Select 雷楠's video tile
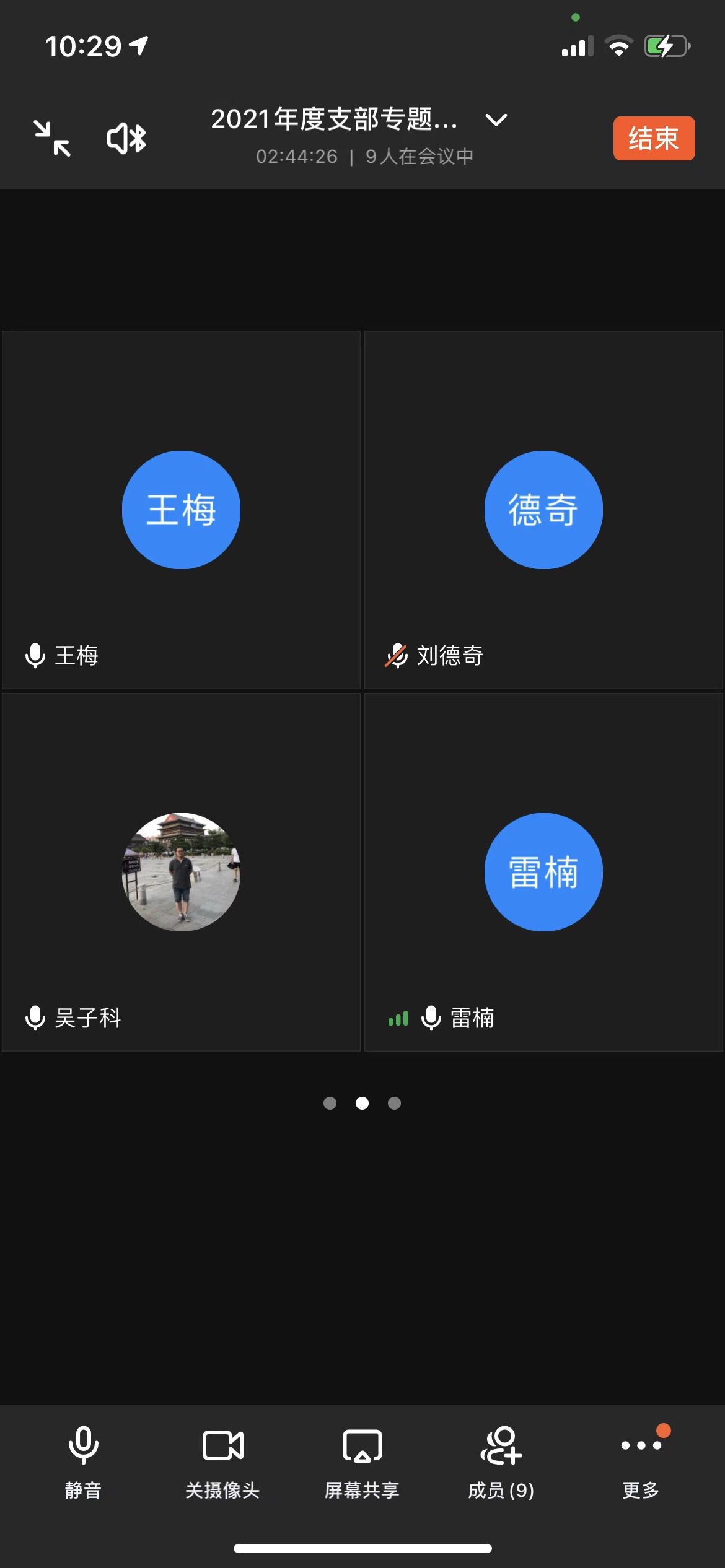The width and height of the screenshot is (725, 1568). [543, 872]
